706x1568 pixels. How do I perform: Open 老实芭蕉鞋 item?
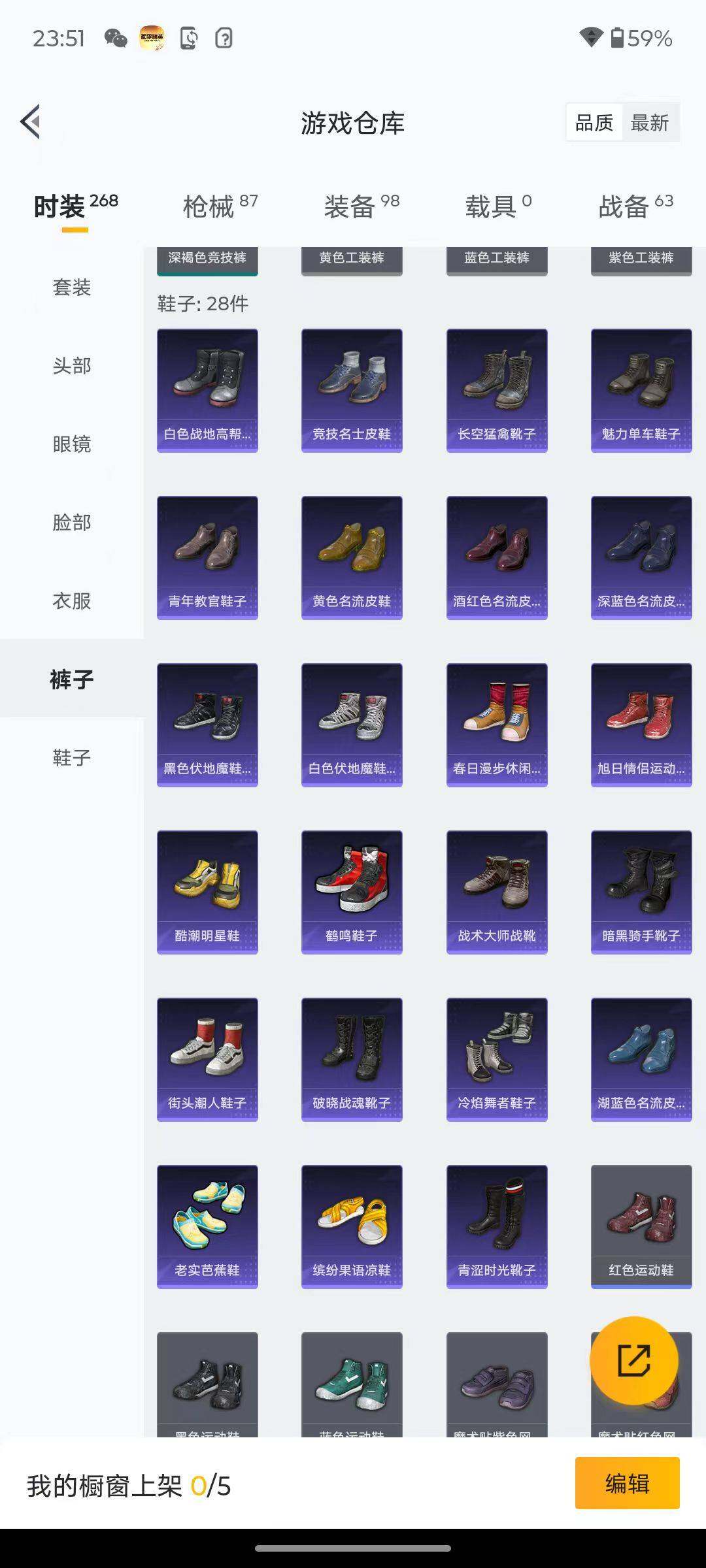click(x=207, y=1226)
